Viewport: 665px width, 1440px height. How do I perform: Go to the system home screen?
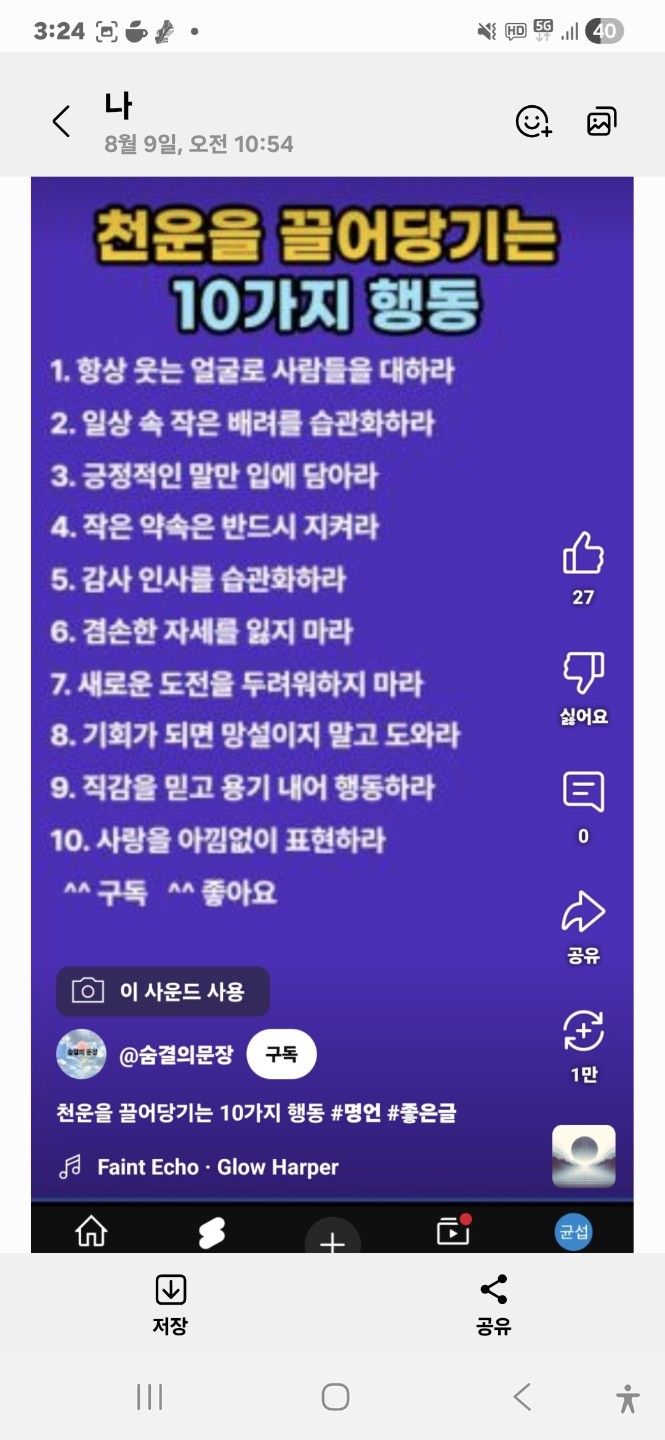click(x=335, y=1397)
